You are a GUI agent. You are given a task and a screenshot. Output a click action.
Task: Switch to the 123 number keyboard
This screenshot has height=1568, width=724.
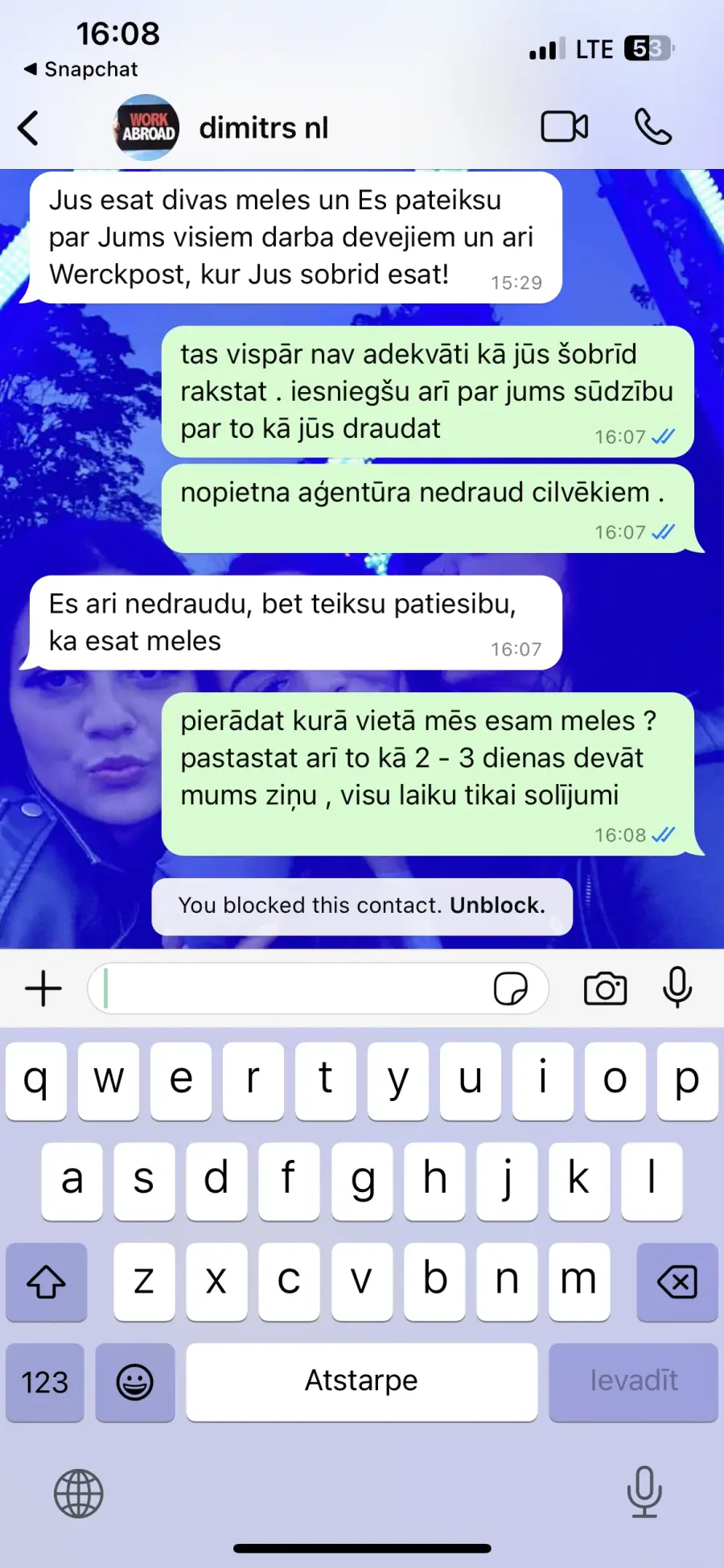[x=45, y=1382]
